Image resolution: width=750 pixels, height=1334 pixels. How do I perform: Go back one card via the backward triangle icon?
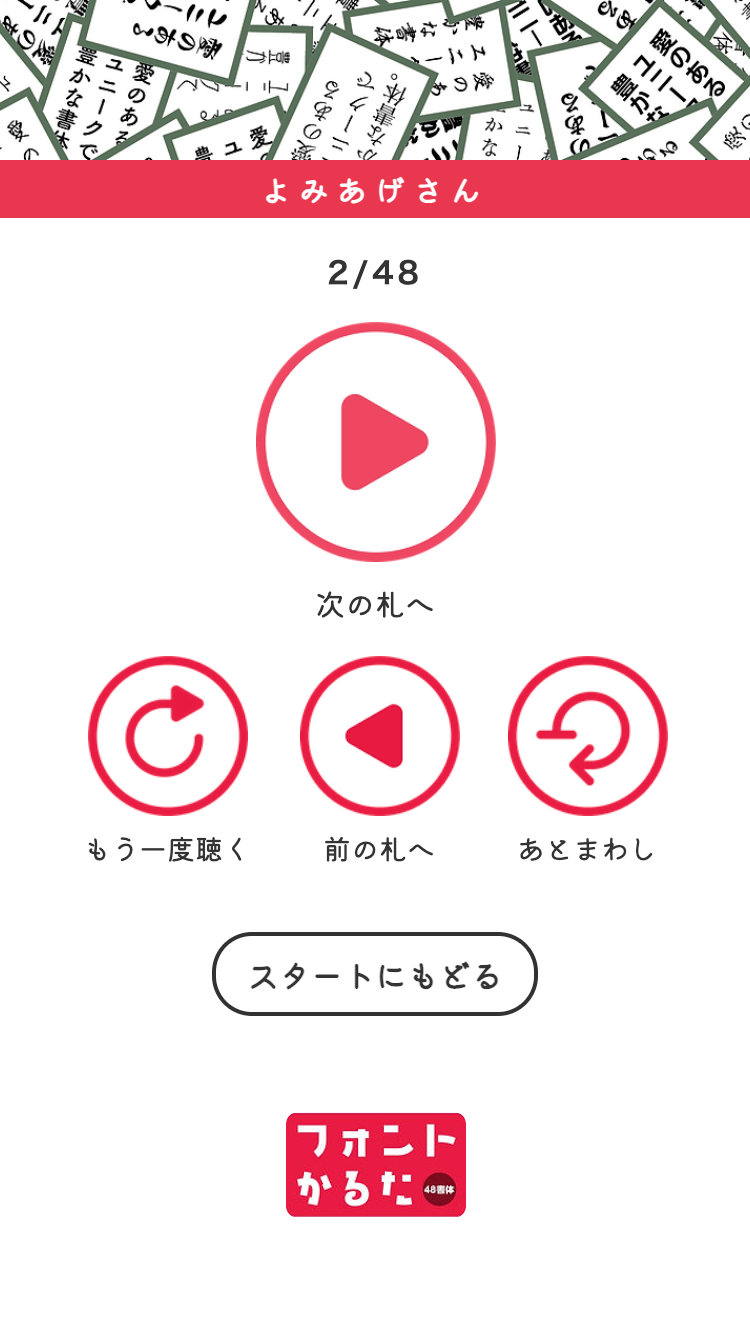pos(375,735)
